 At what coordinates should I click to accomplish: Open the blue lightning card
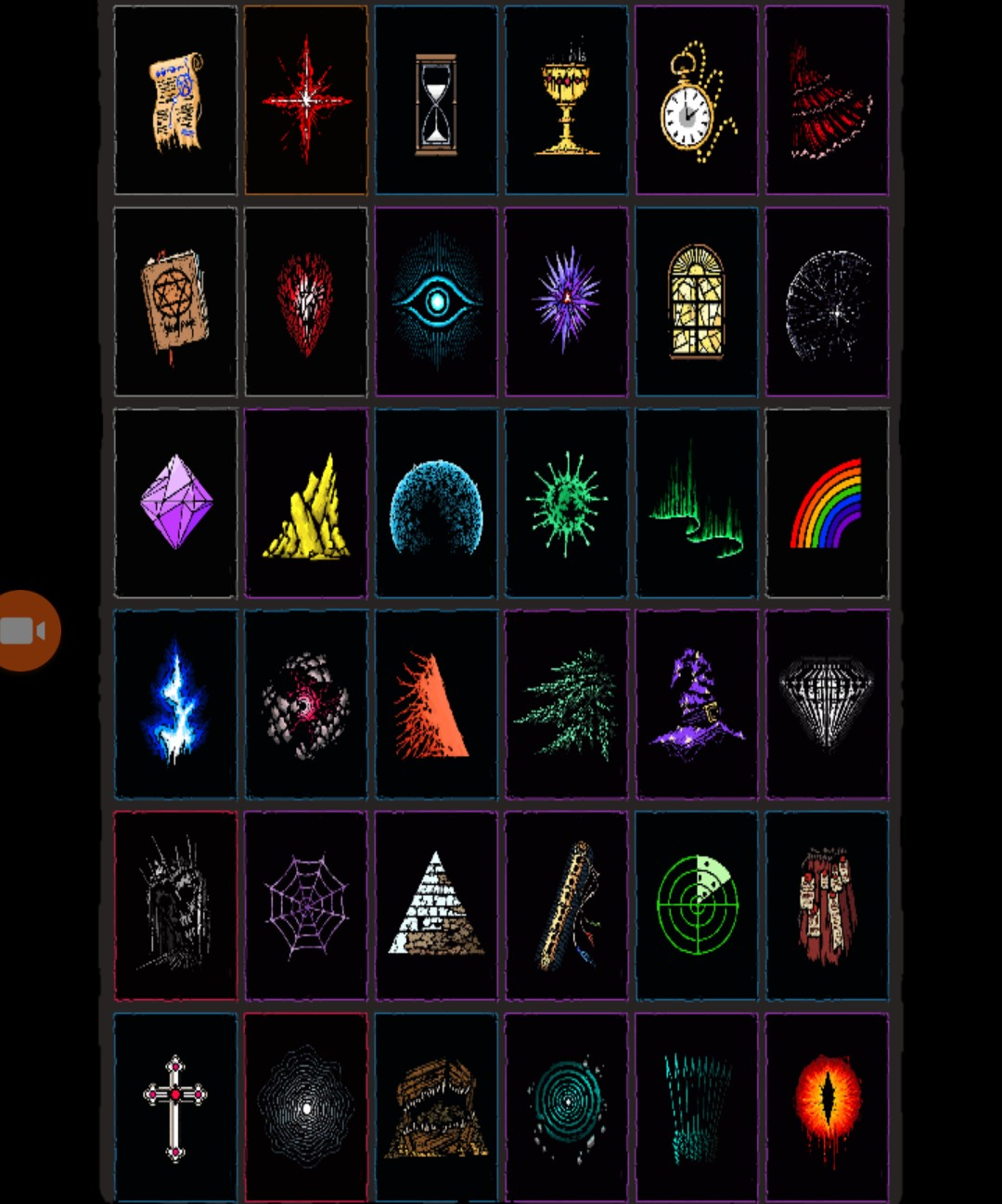175,705
